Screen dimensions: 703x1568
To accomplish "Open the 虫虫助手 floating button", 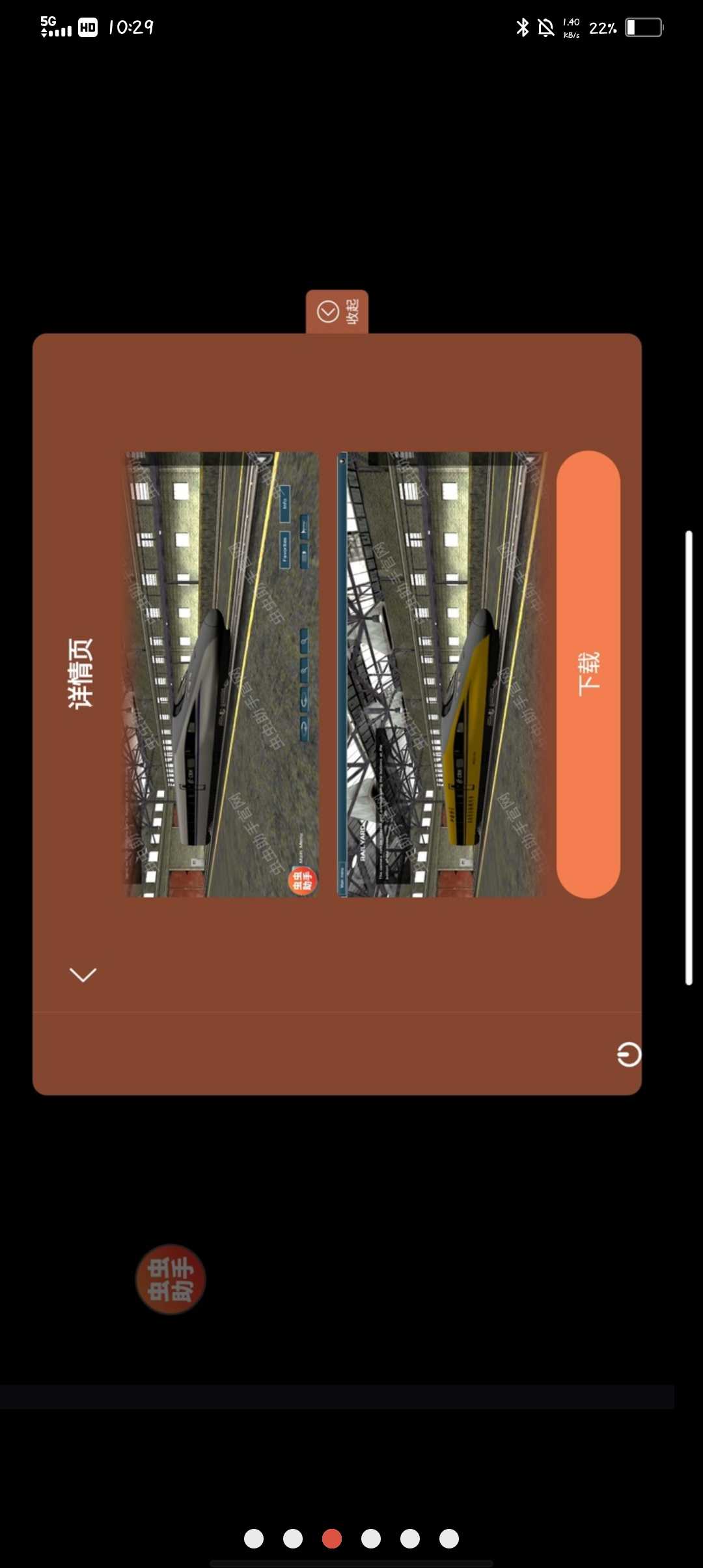I will 171,1280.
